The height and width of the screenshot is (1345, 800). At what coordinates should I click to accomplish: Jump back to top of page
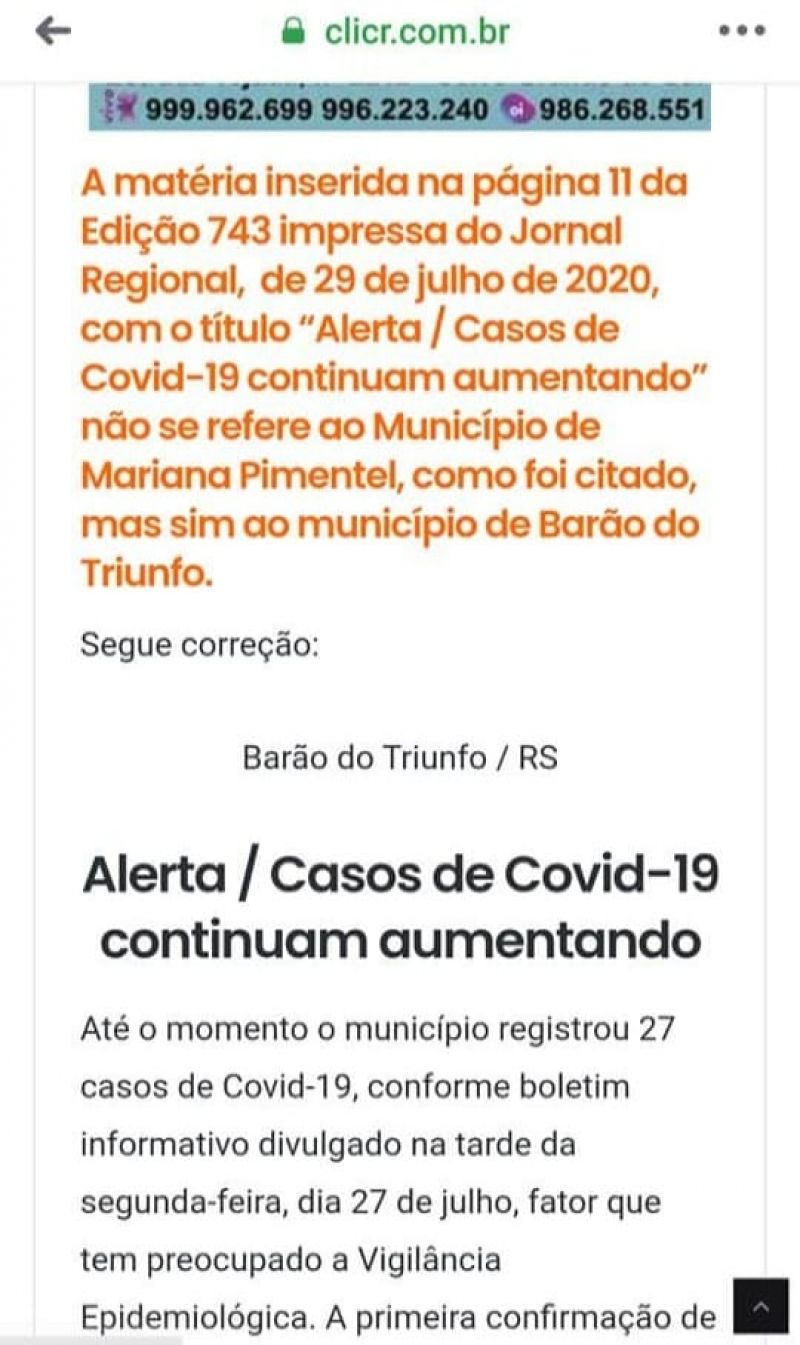pyautogui.click(x=761, y=1306)
